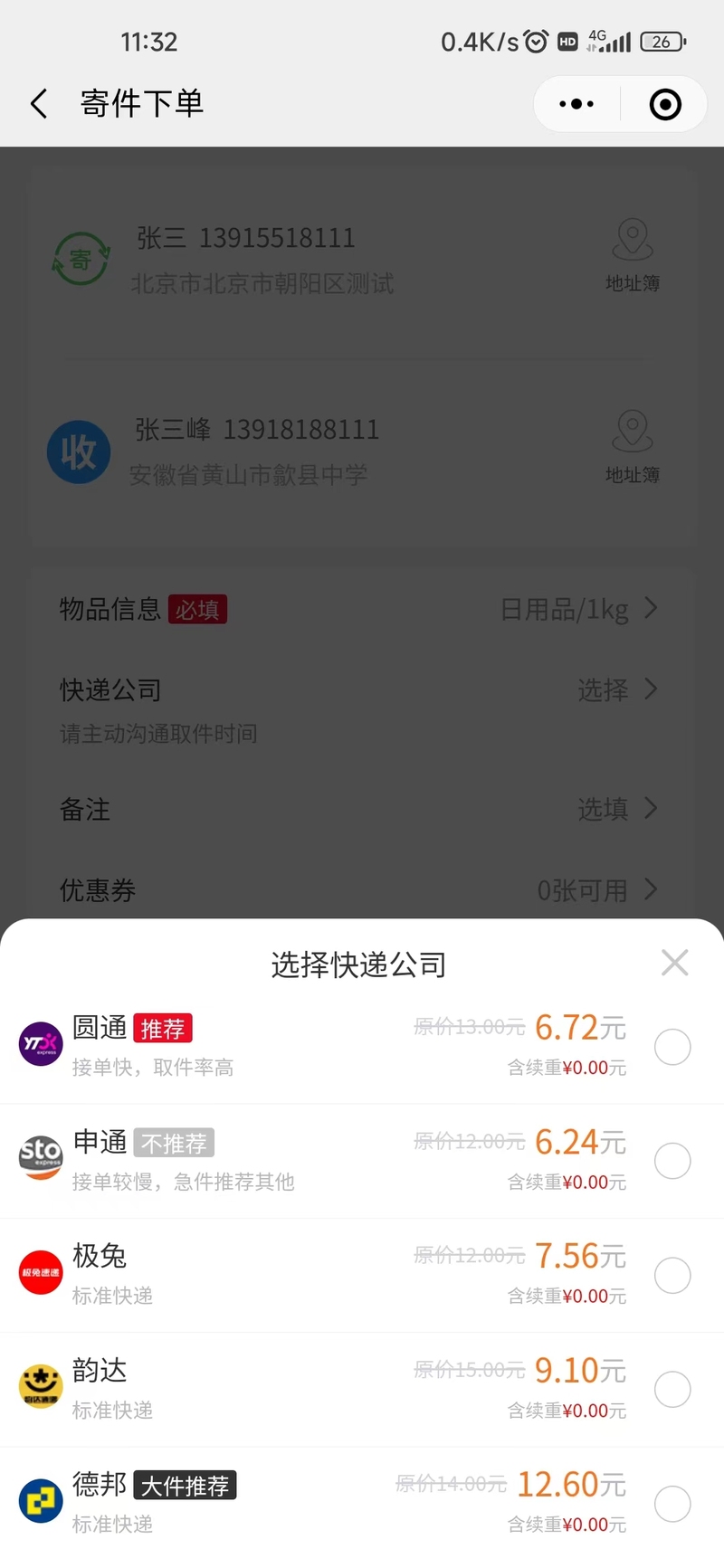Choose 韵达 express option
The image size is (724, 1568).
672,1389
